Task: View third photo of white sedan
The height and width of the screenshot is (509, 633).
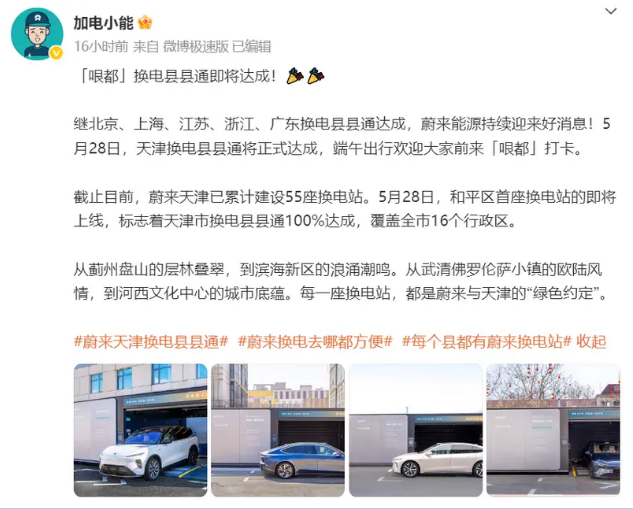Action: coord(415,430)
